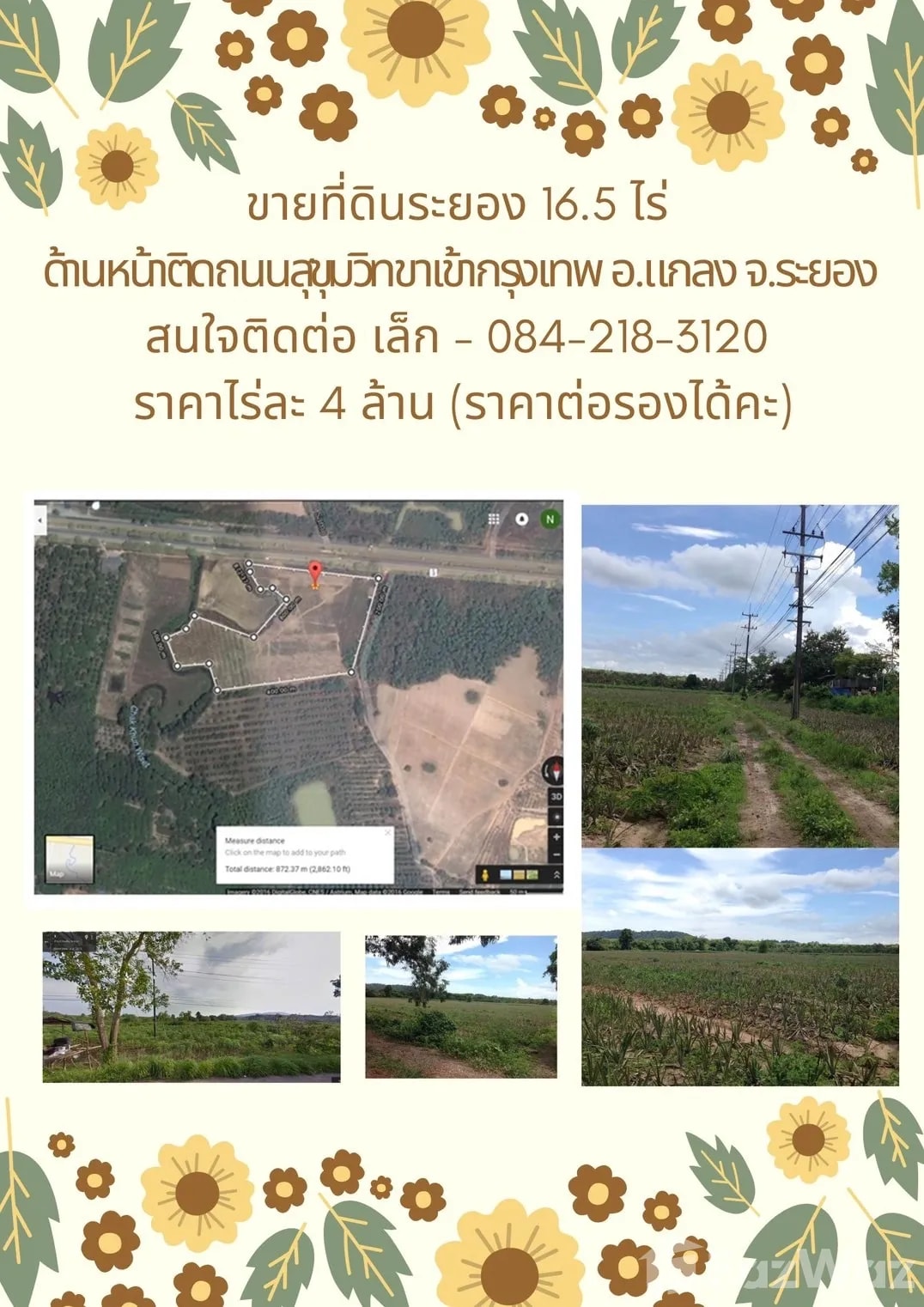Click the circular search icon near the compass
924x1307 pixels.
click(x=522, y=519)
